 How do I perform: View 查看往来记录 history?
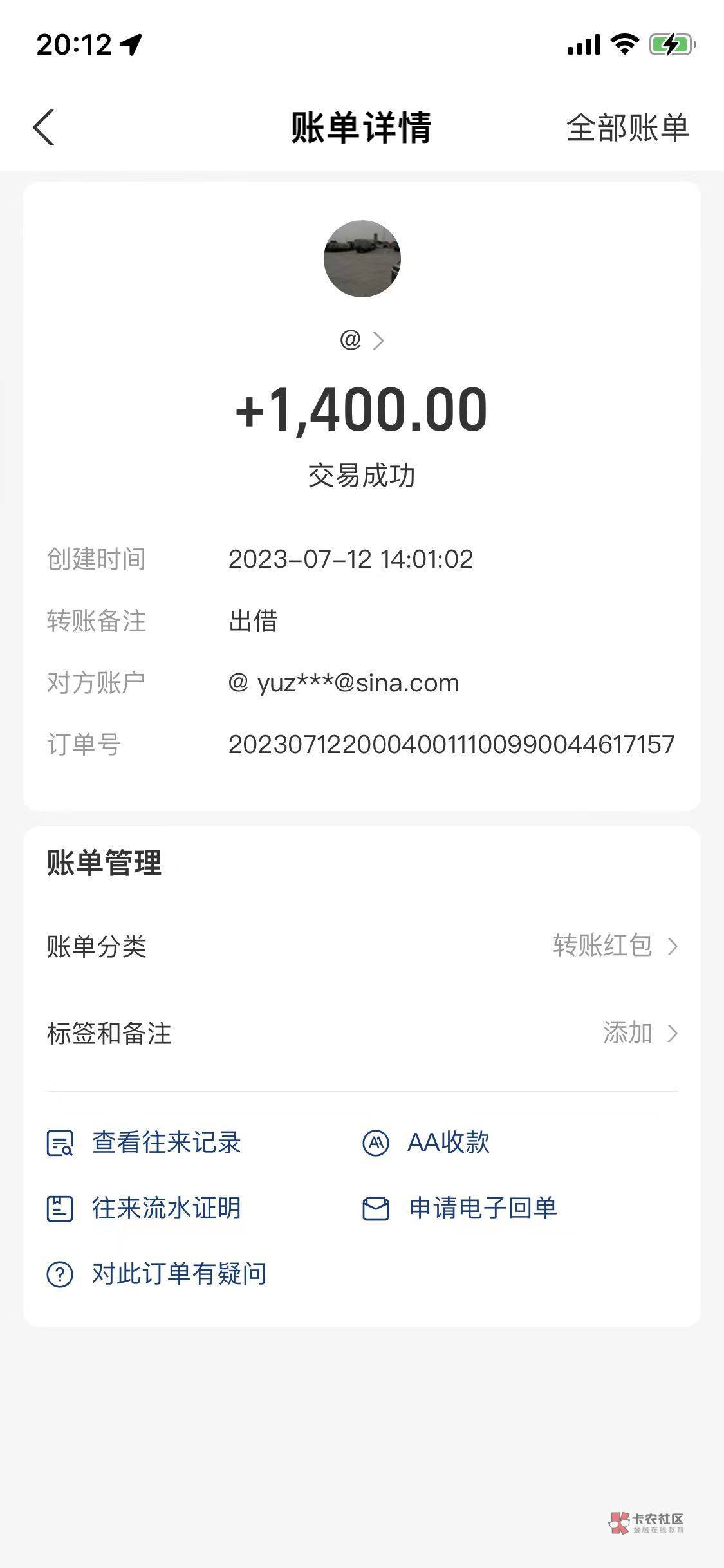coord(165,1143)
